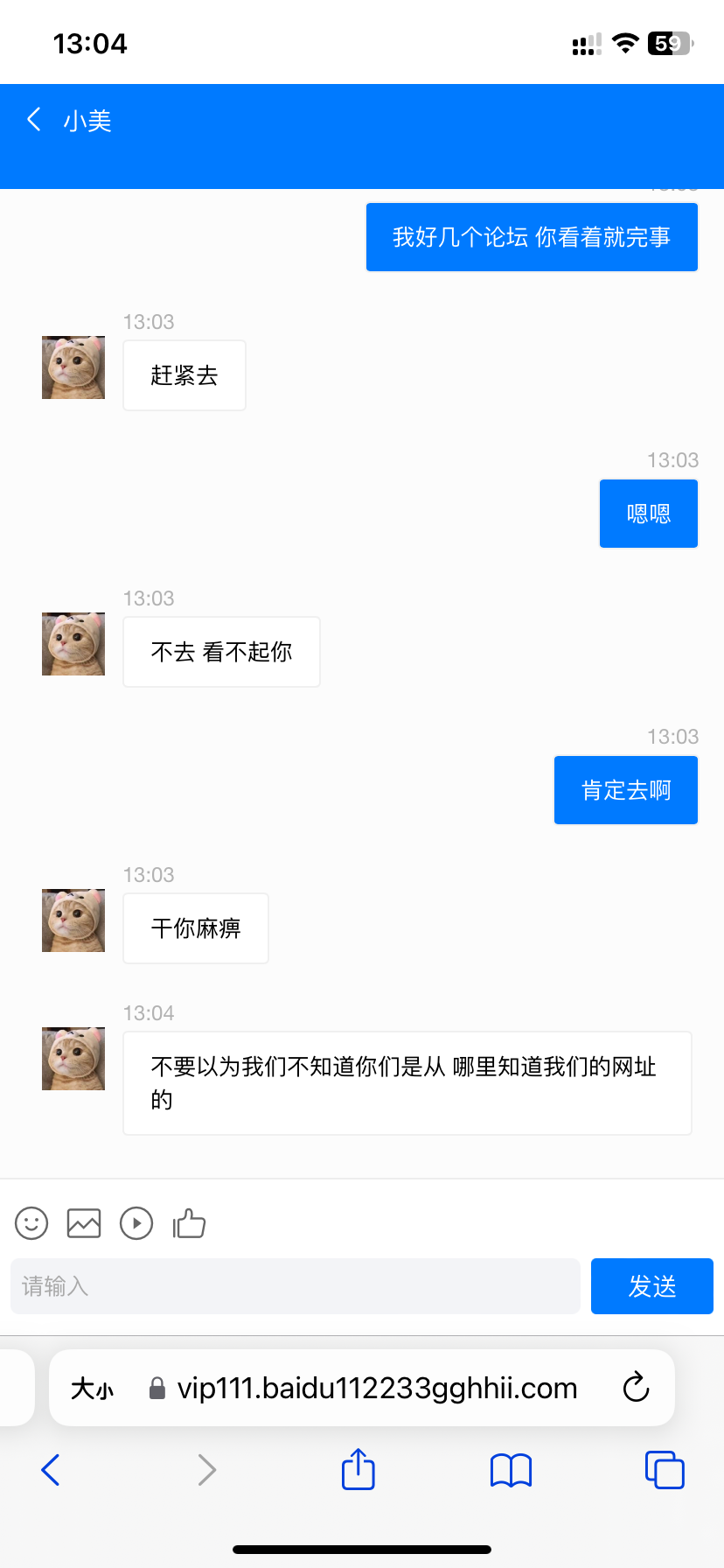The width and height of the screenshot is (724, 1568).
Task: Show all open Safari tabs
Action: [x=665, y=1470]
